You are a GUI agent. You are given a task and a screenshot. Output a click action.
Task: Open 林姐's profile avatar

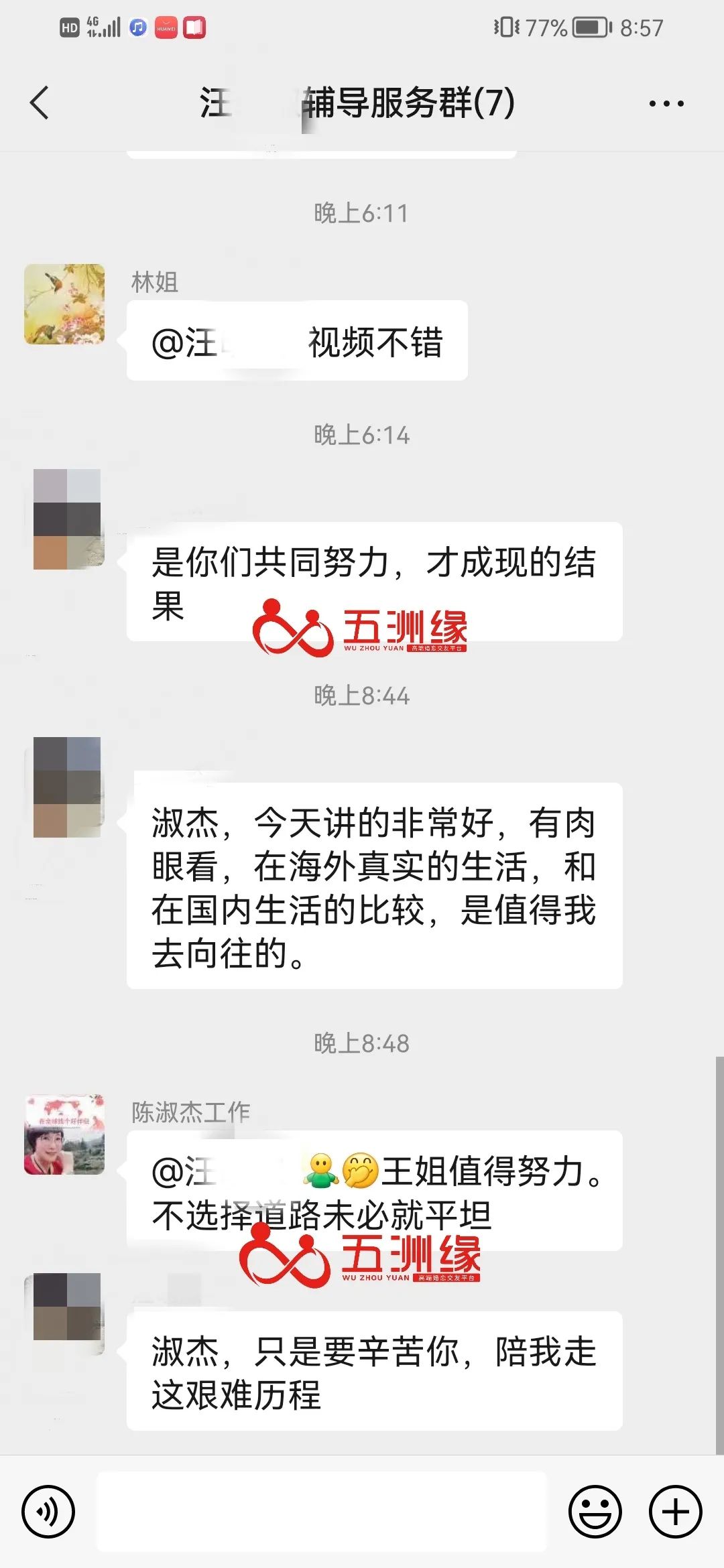(x=64, y=304)
